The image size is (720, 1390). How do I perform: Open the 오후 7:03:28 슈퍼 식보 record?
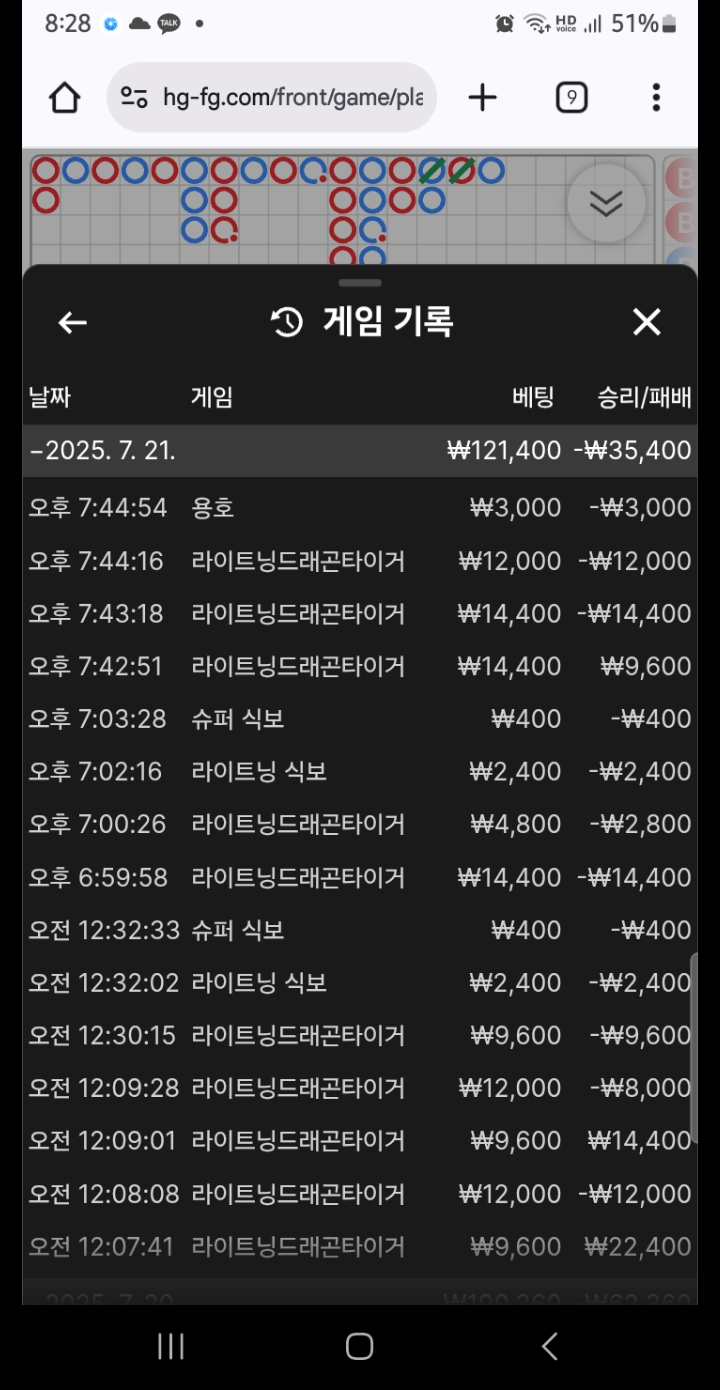pos(360,719)
